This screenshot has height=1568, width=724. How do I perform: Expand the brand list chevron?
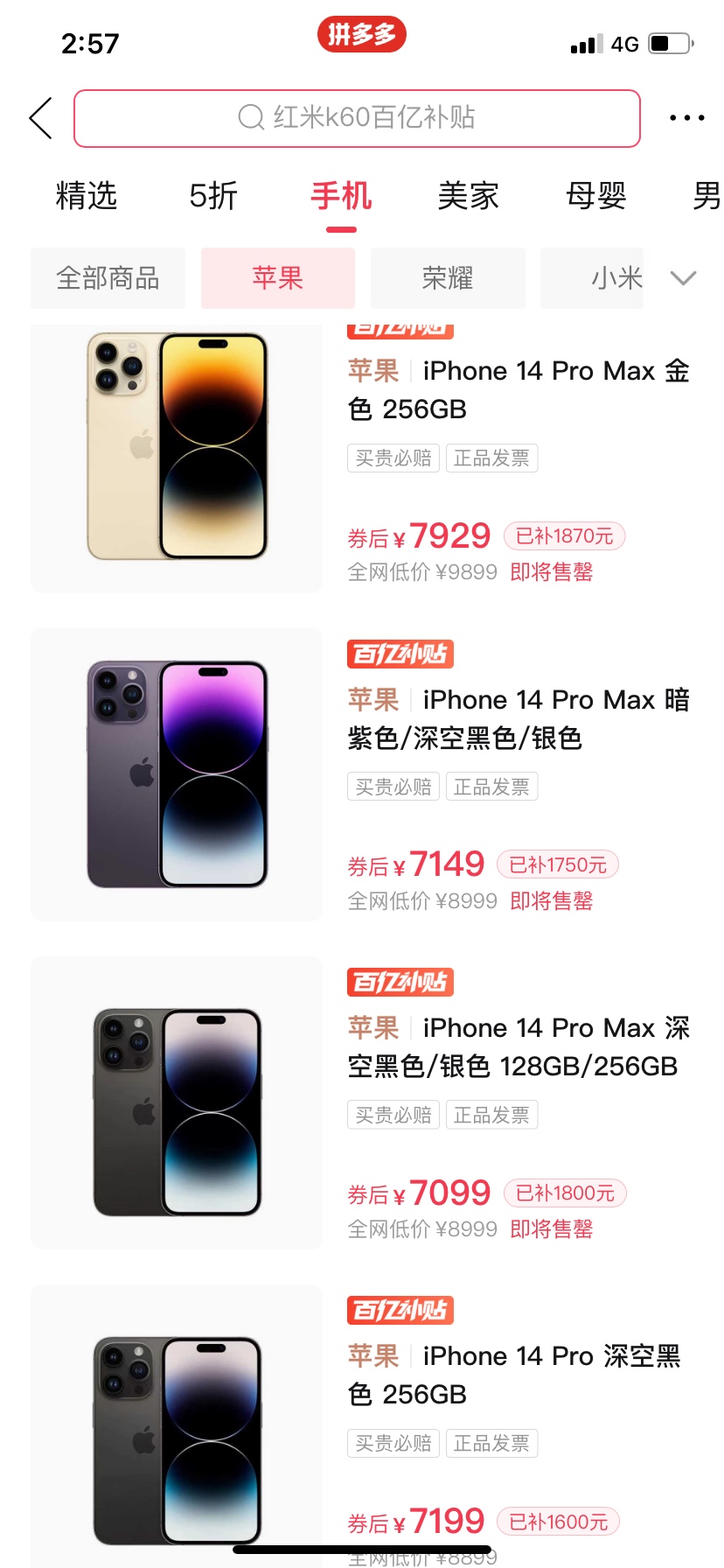683,278
